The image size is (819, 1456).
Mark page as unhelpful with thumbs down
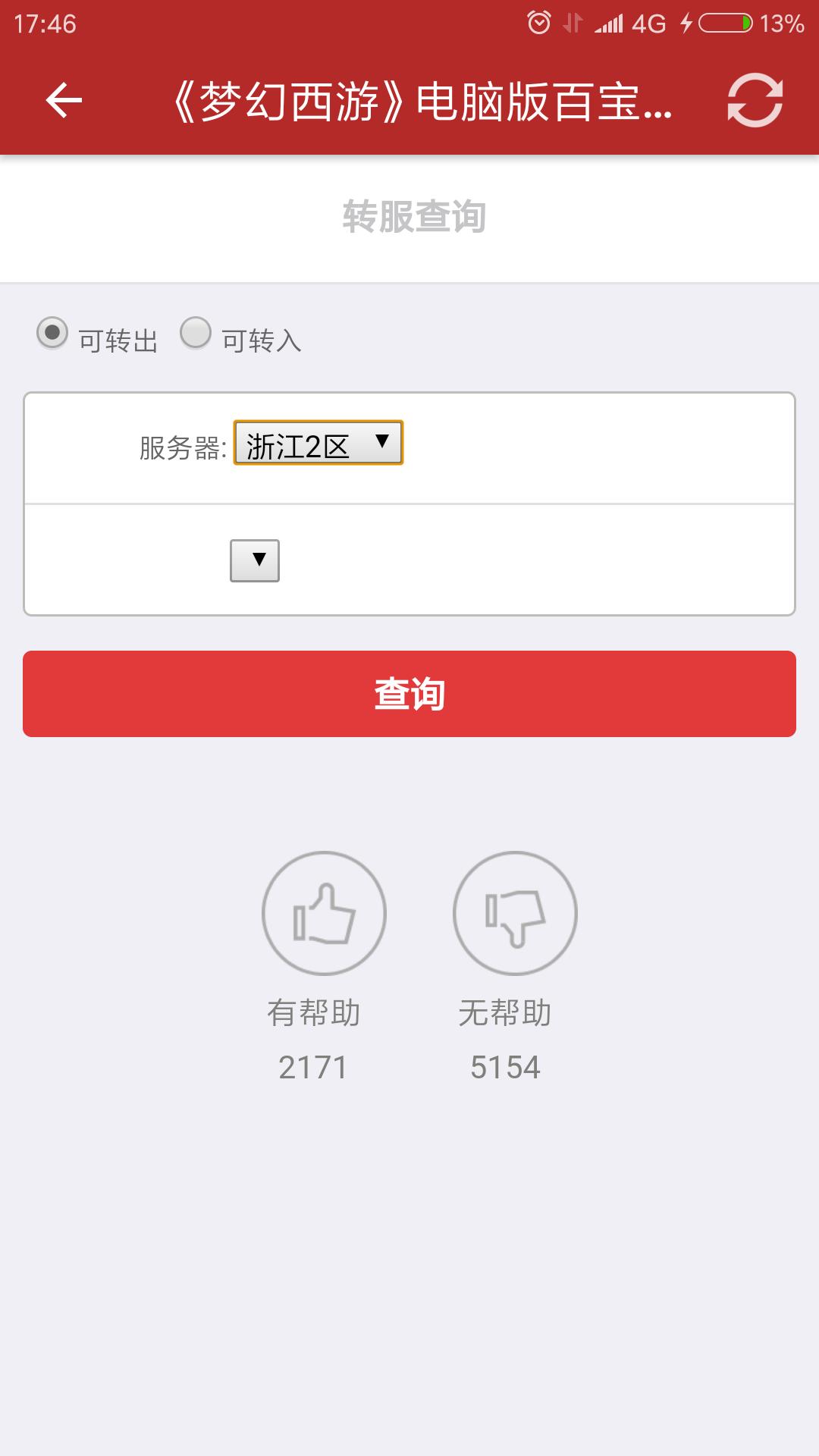[x=515, y=913]
